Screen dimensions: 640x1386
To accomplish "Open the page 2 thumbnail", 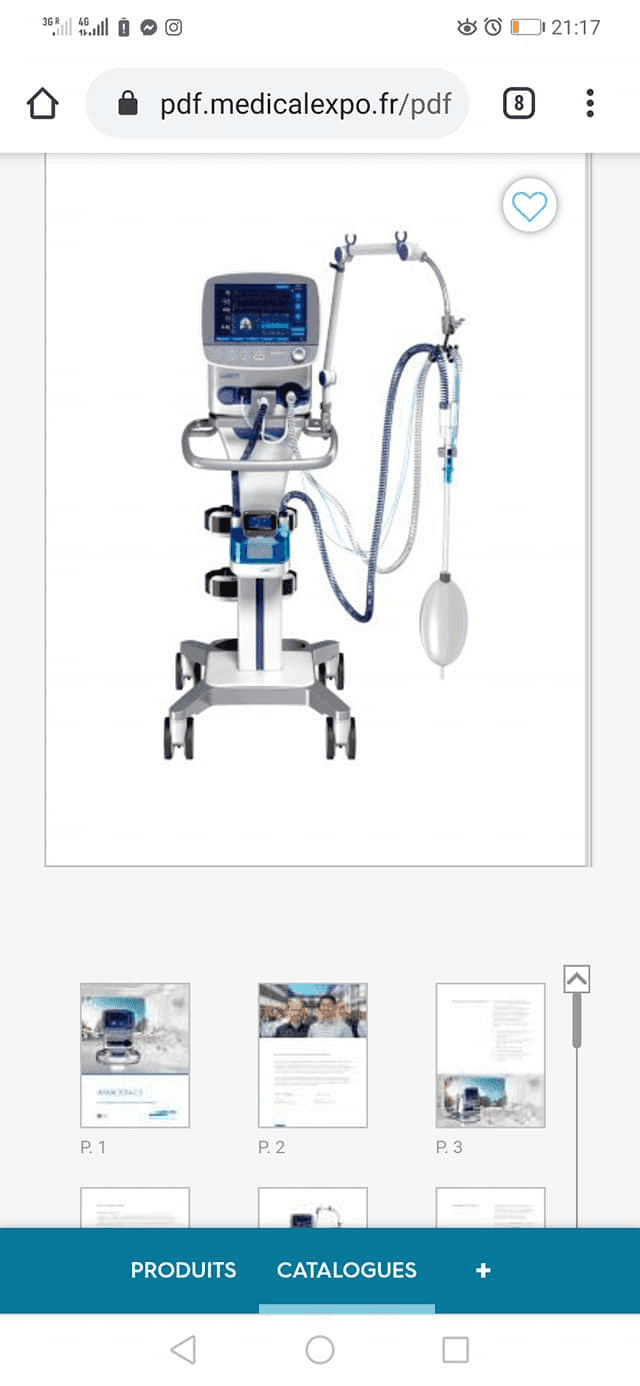I will 312,1055.
